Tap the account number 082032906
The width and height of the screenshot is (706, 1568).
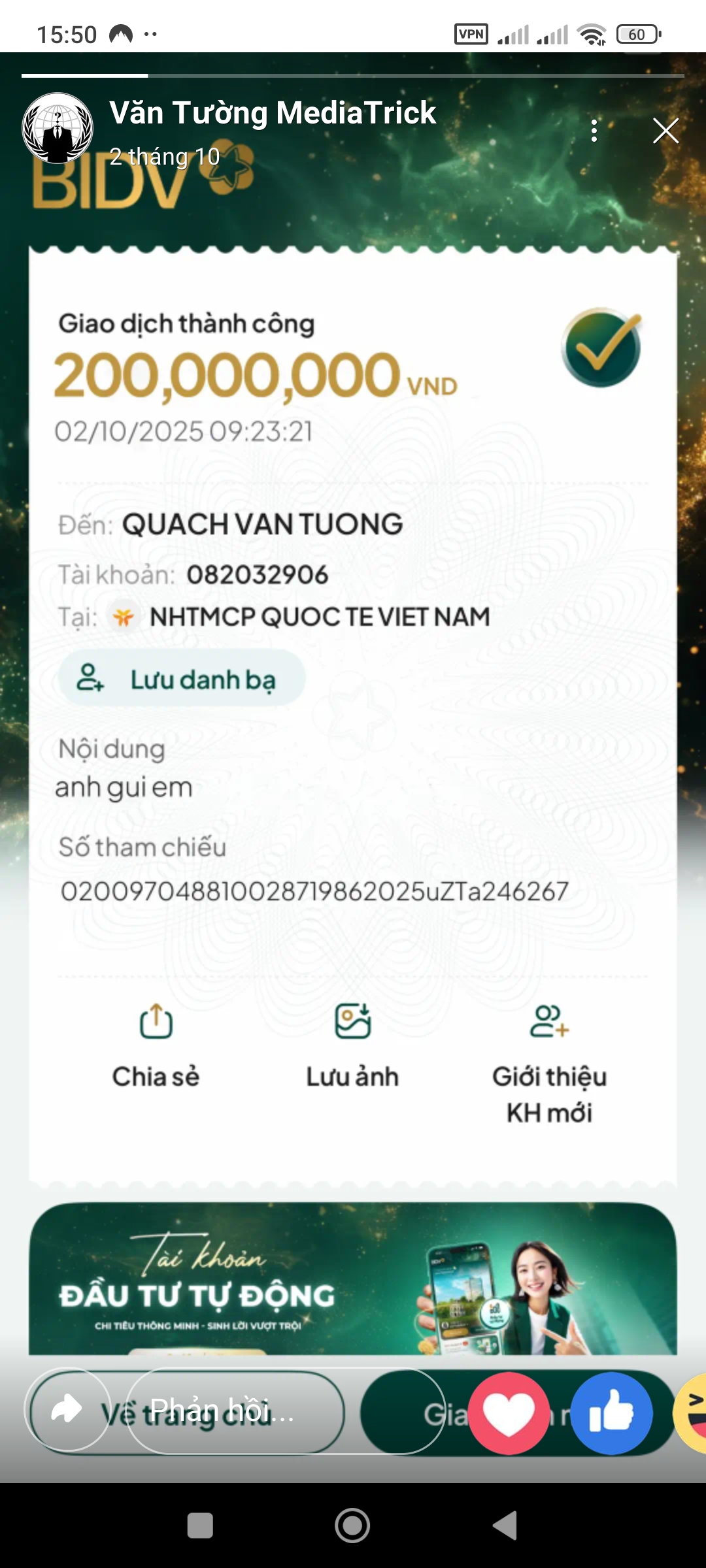pyautogui.click(x=256, y=574)
